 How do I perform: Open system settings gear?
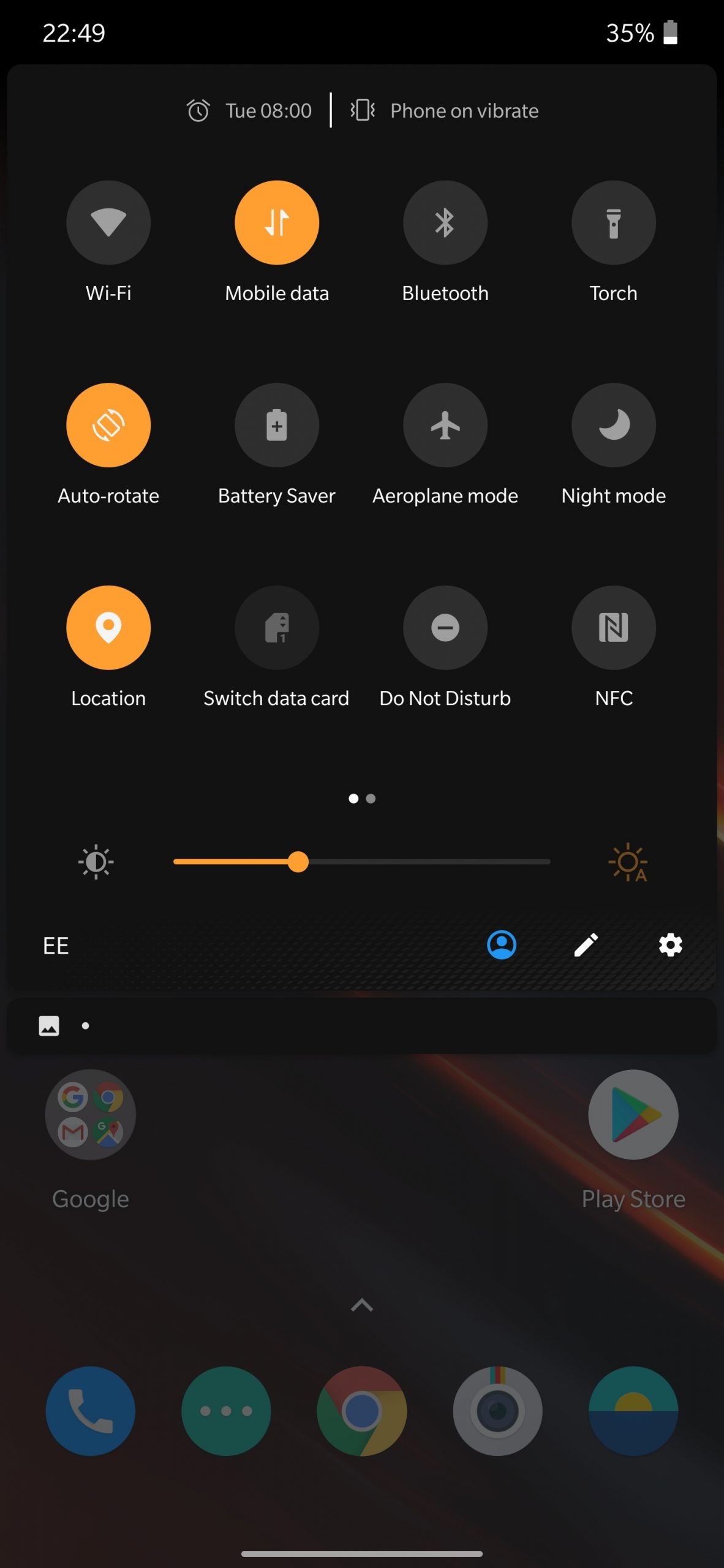[x=670, y=945]
